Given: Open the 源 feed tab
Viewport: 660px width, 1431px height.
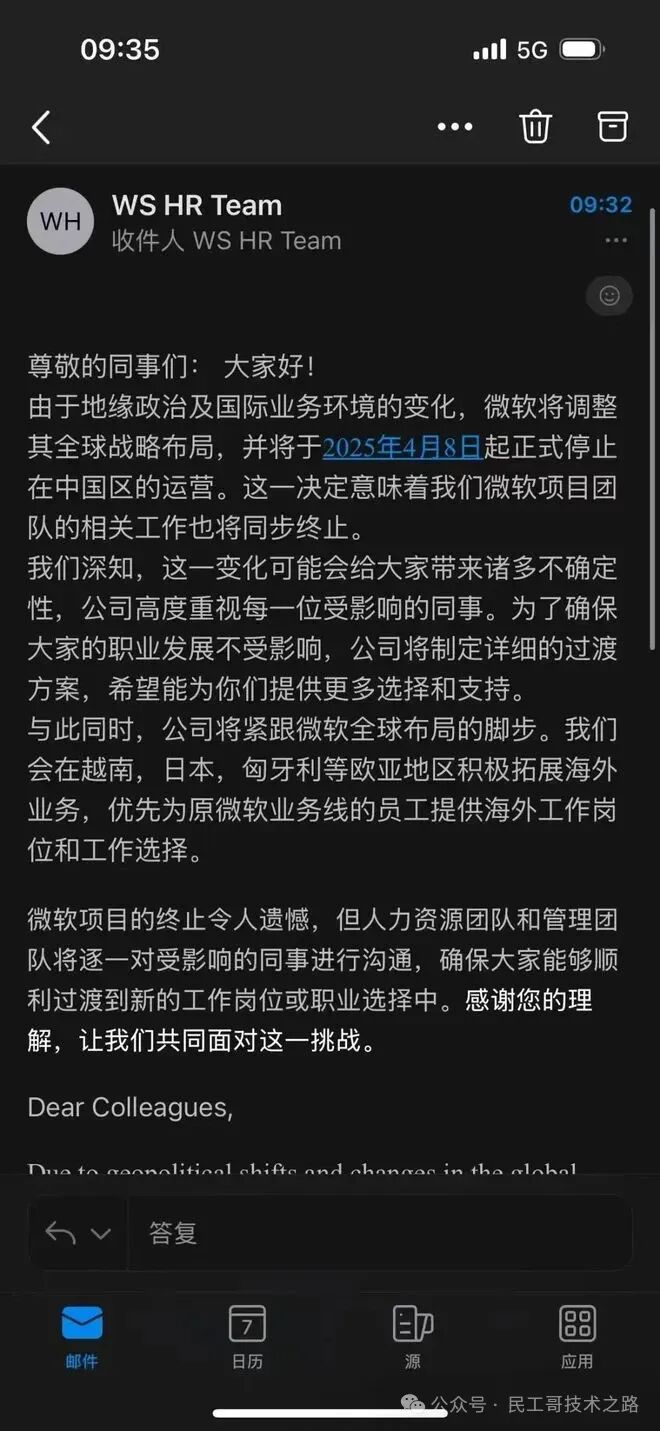Looking at the screenshot, I should [412, 1336].
